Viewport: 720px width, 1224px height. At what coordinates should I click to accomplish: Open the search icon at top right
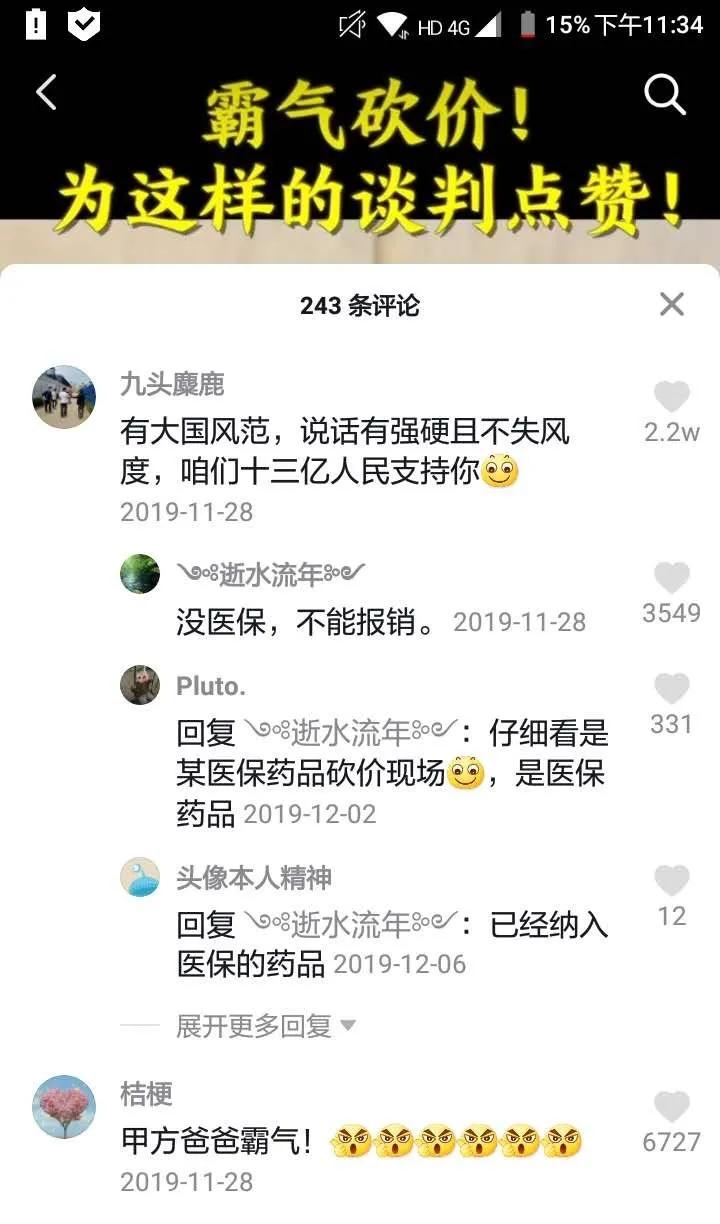pos(662,96)
